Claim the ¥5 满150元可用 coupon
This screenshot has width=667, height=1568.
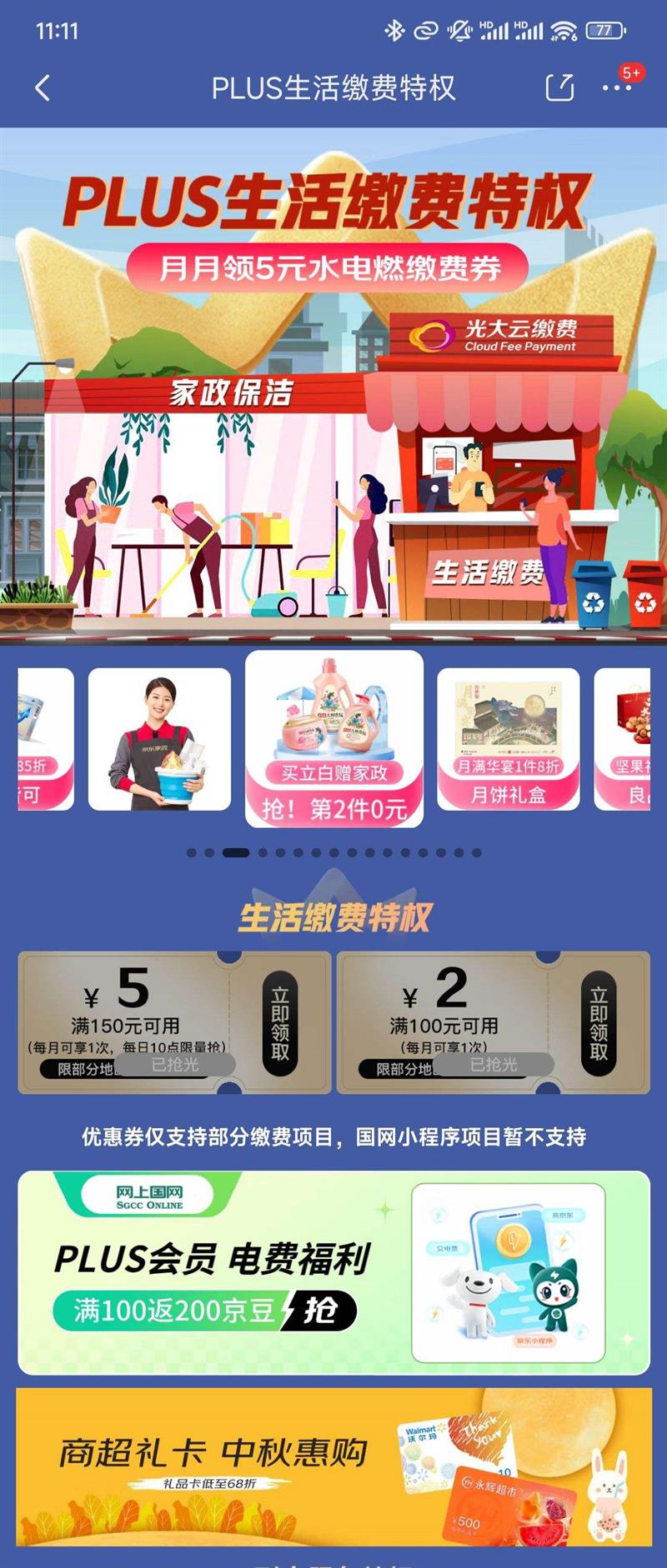(280, 1021)
